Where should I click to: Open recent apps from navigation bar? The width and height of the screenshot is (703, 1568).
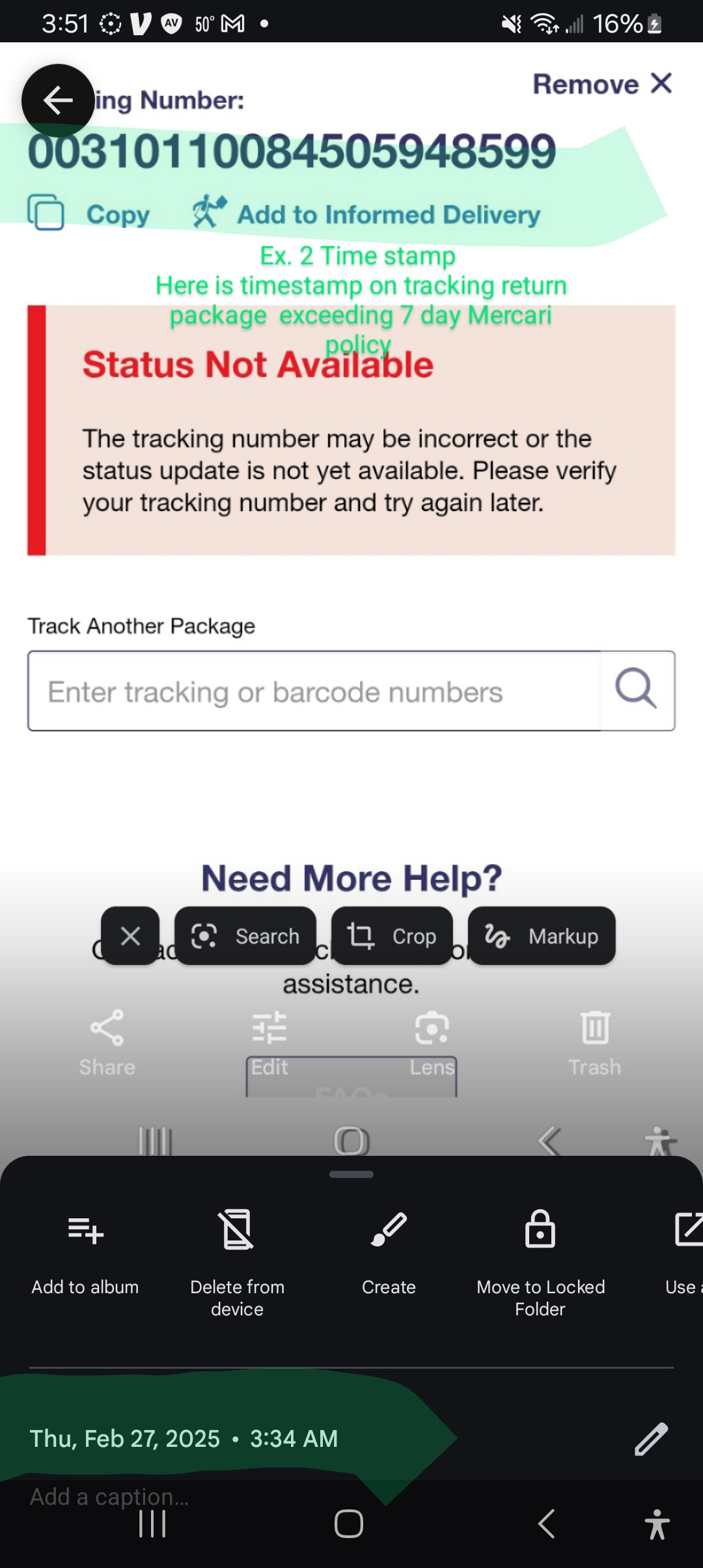[153, 1524]
